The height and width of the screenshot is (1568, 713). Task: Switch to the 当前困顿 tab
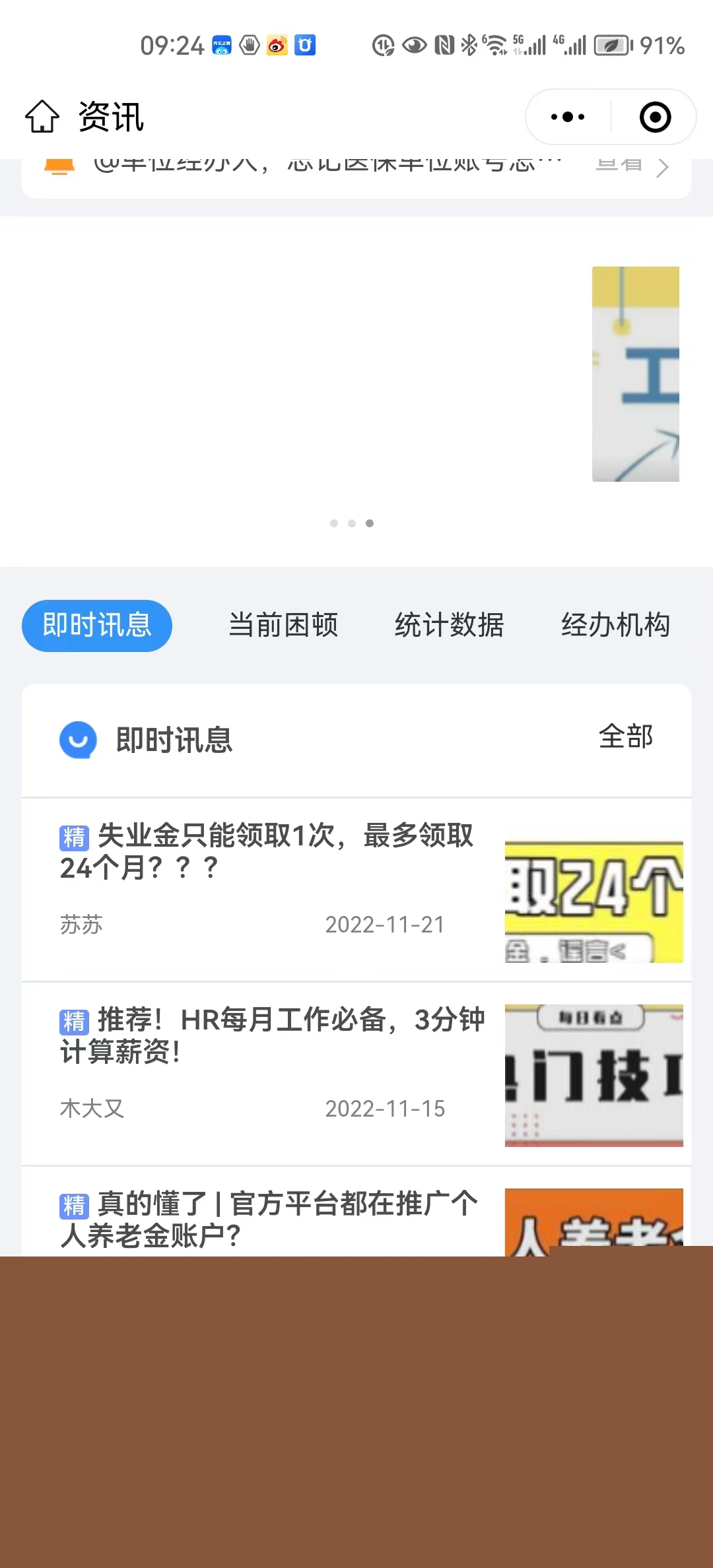pyautogui.click(x=283, y=626)
